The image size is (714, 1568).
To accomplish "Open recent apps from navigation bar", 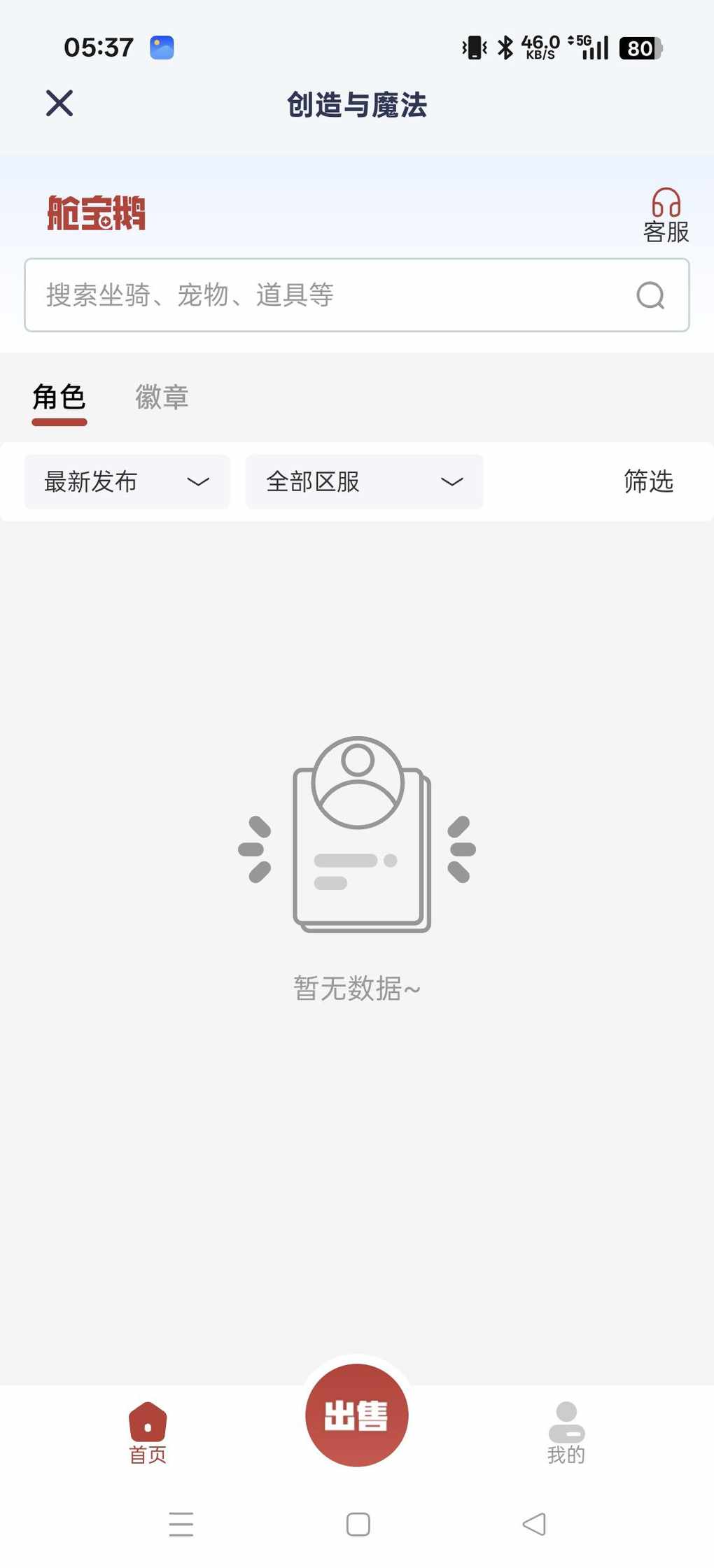I will [181, 1524].
